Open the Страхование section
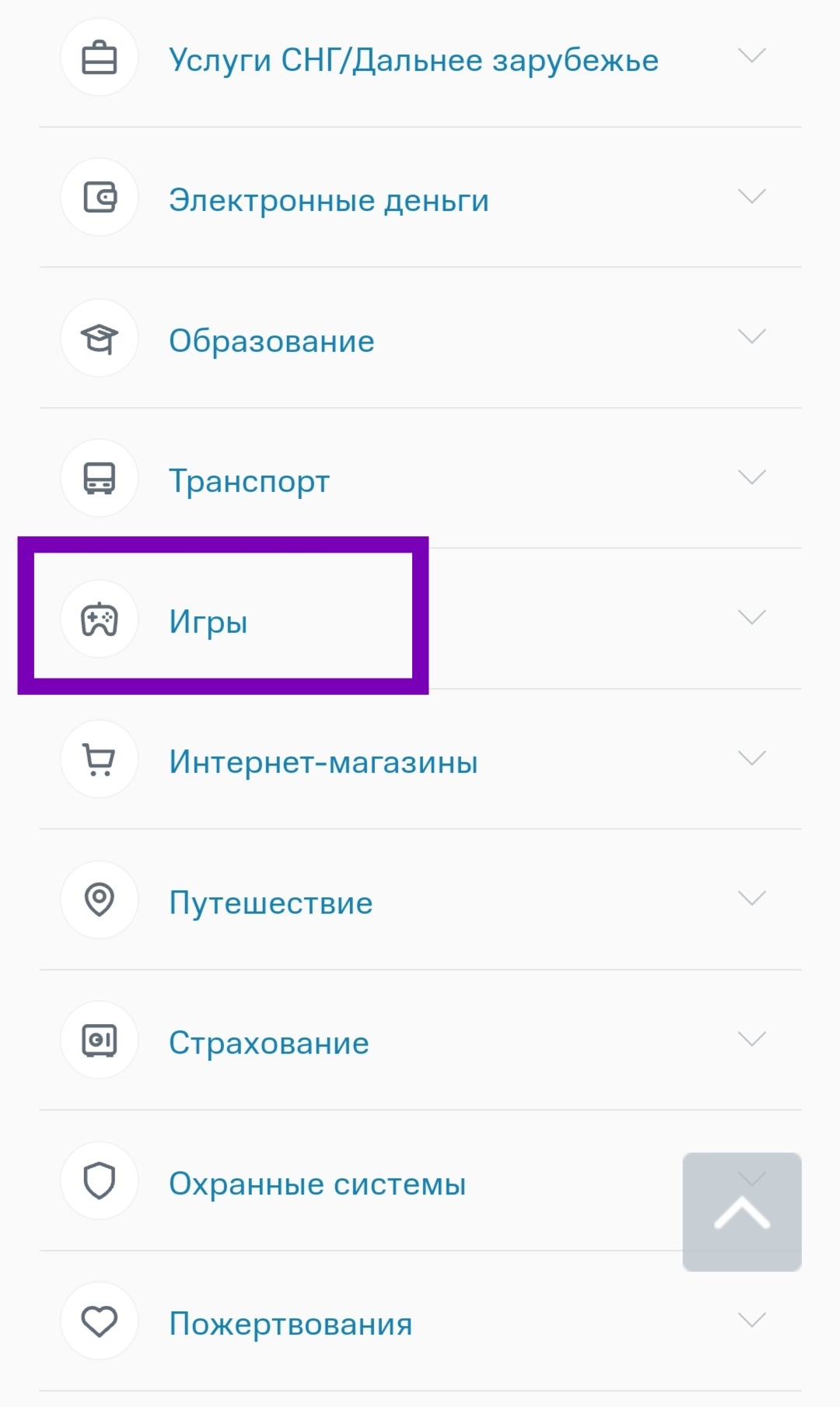Image resolution: width=840 pixels, height=1407 pixels. (x=269, y=1042)
